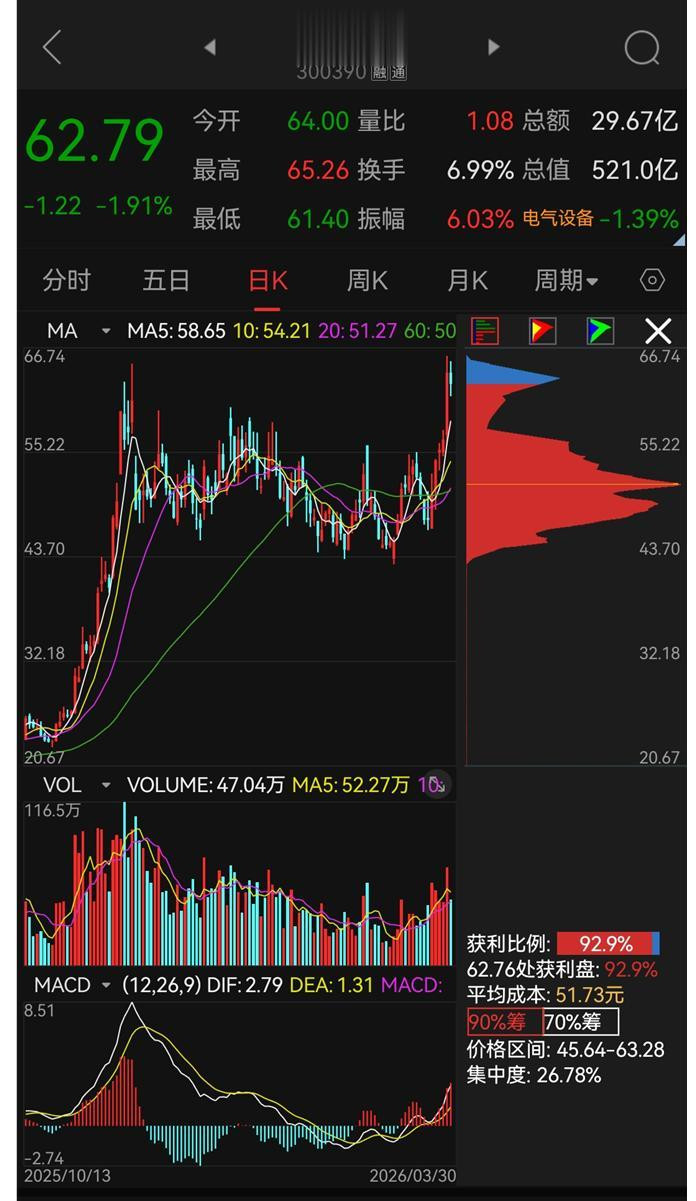Switch to the 分时 chart tab
Image resolution: width=696 pixels, height=1201 pixels.
[x=66, y=281]
